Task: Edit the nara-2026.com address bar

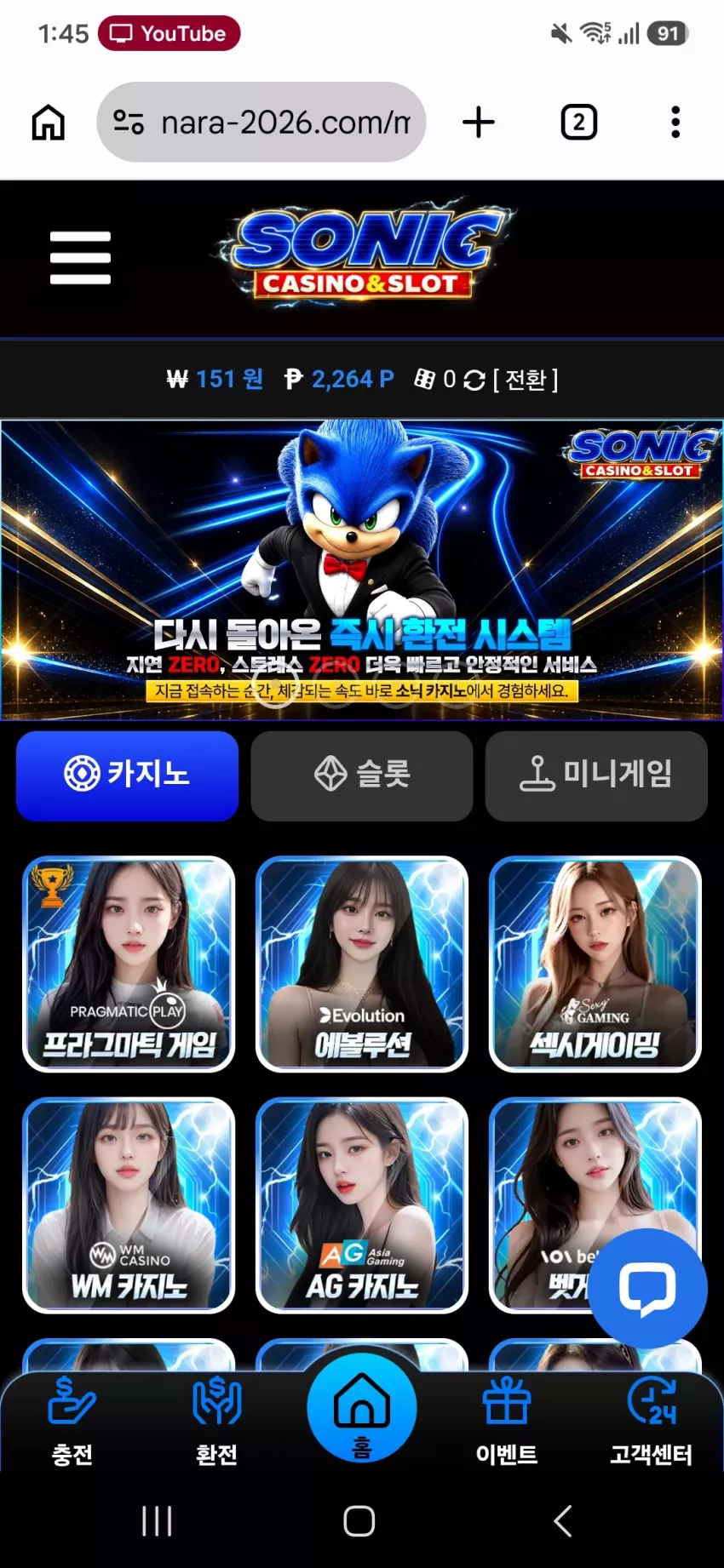Action: point(261,123)
